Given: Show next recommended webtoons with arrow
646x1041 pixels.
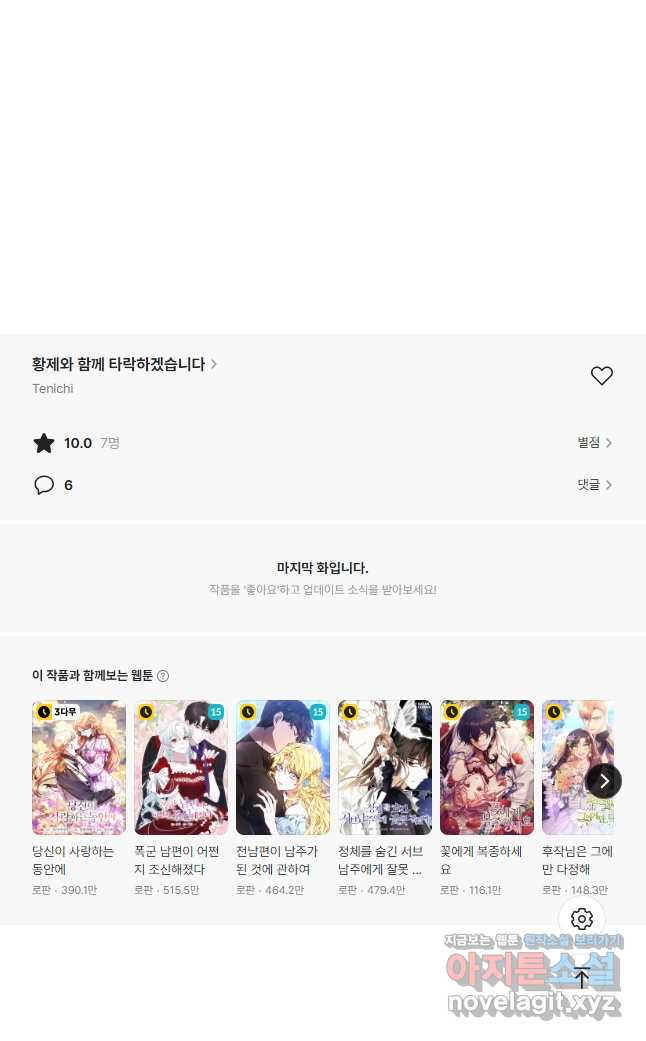Looking at the screenshot, I should click(x=604, y=781).
